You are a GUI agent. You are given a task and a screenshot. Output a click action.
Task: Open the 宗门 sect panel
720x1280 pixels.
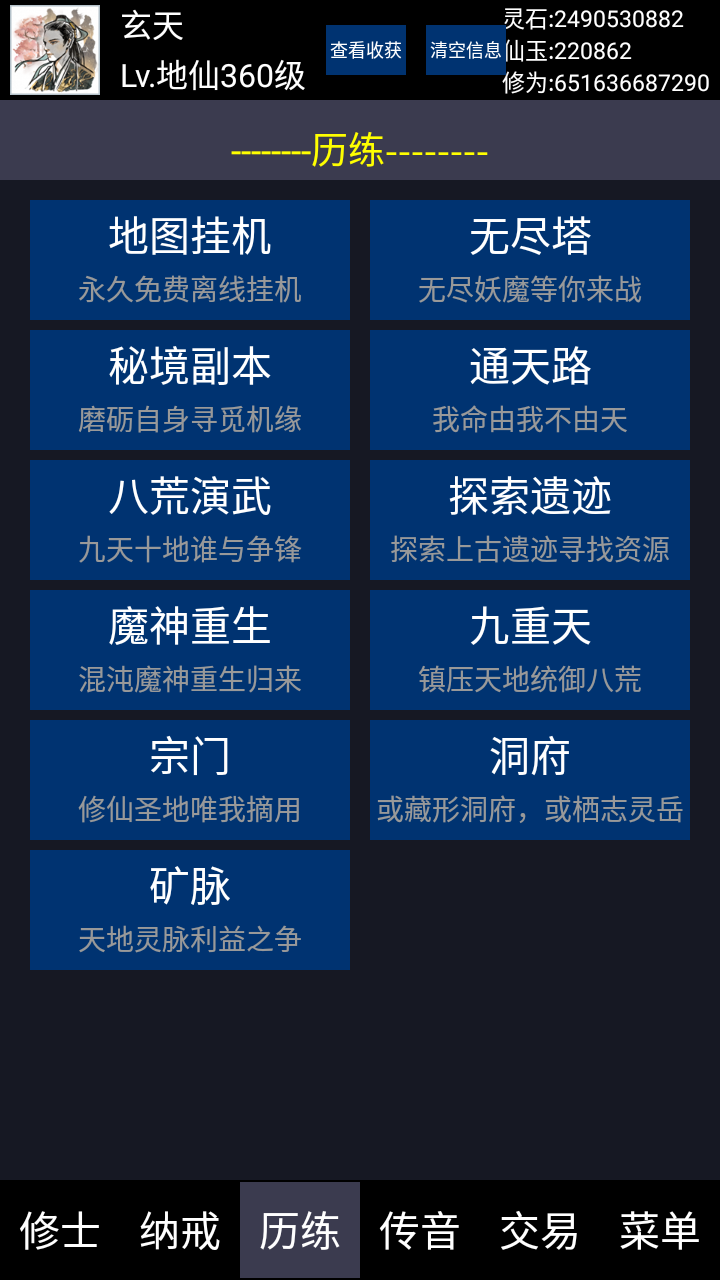tap(190, 780)
